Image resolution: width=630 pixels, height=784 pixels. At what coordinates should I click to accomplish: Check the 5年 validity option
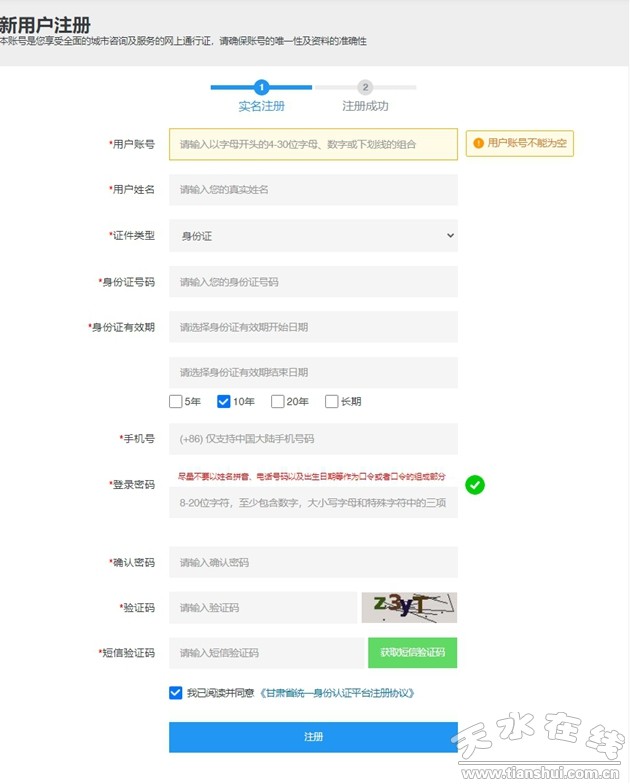176,402
